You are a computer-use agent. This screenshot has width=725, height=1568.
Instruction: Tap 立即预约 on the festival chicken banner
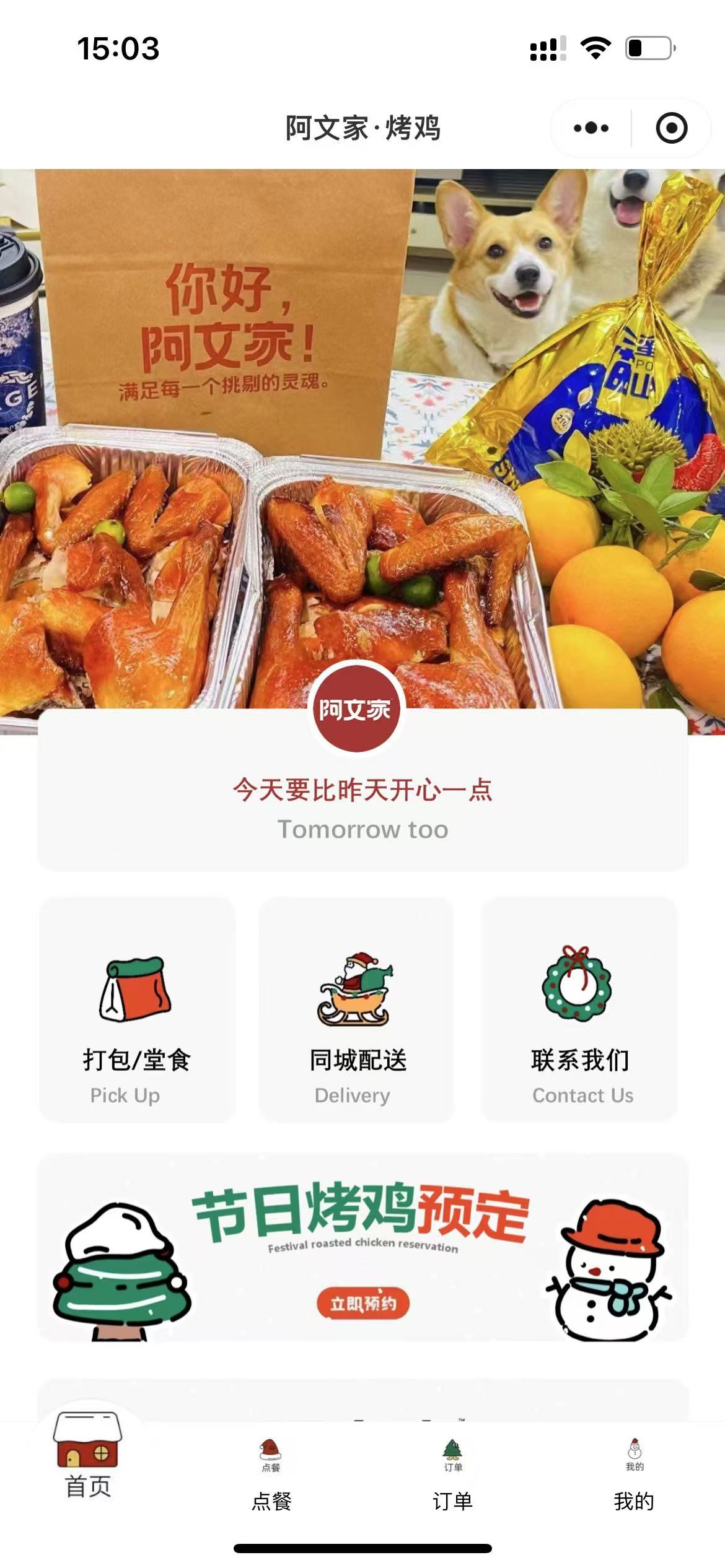coord(362,1304)
